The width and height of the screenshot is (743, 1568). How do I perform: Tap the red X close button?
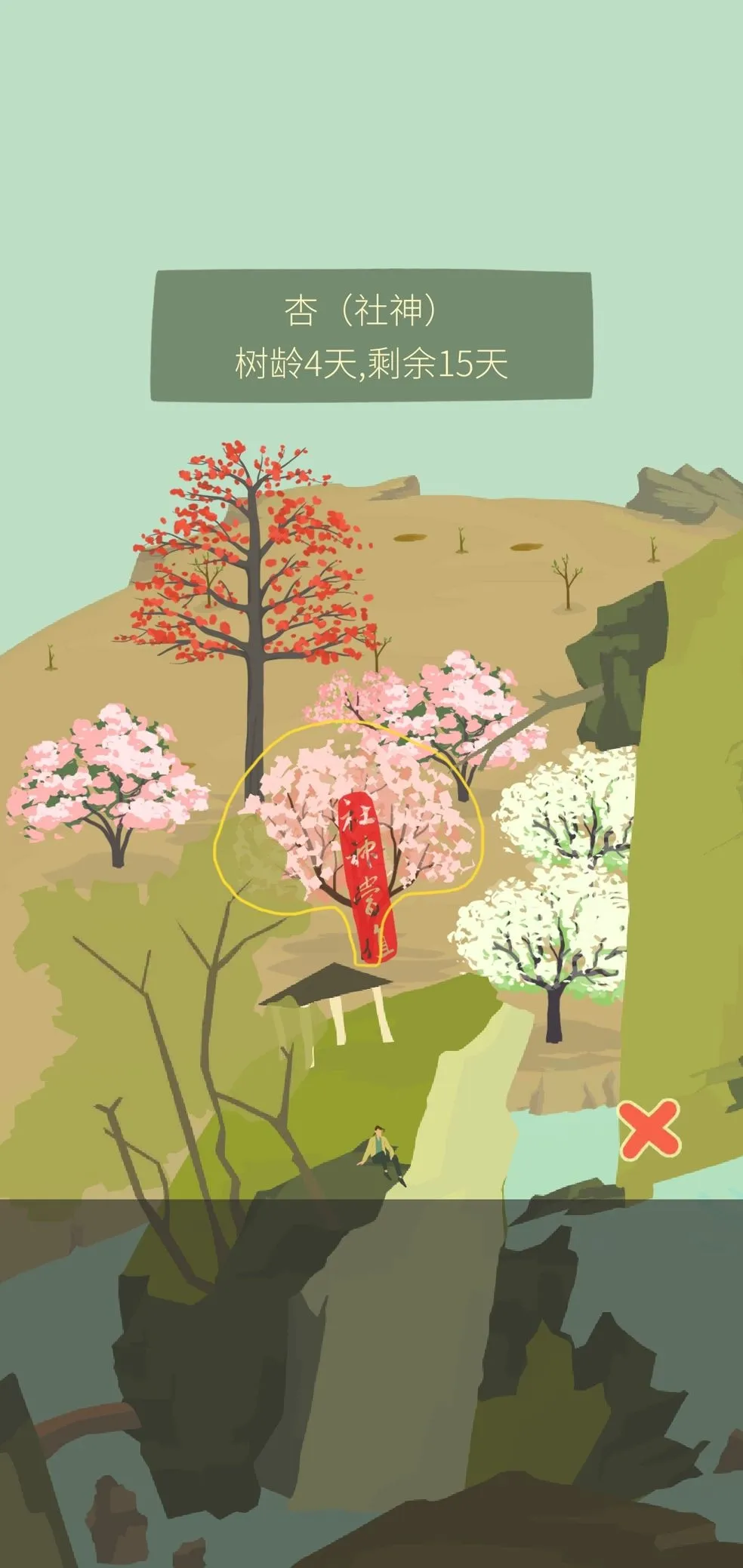coord(649,1130)
